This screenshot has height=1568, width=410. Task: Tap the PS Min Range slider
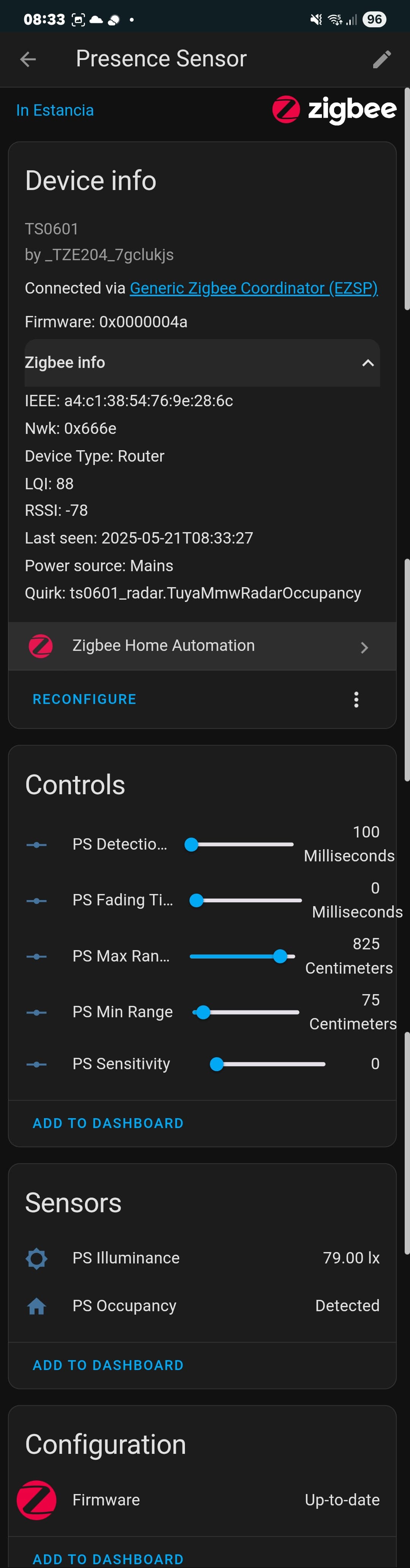(x=246, y=1012)
